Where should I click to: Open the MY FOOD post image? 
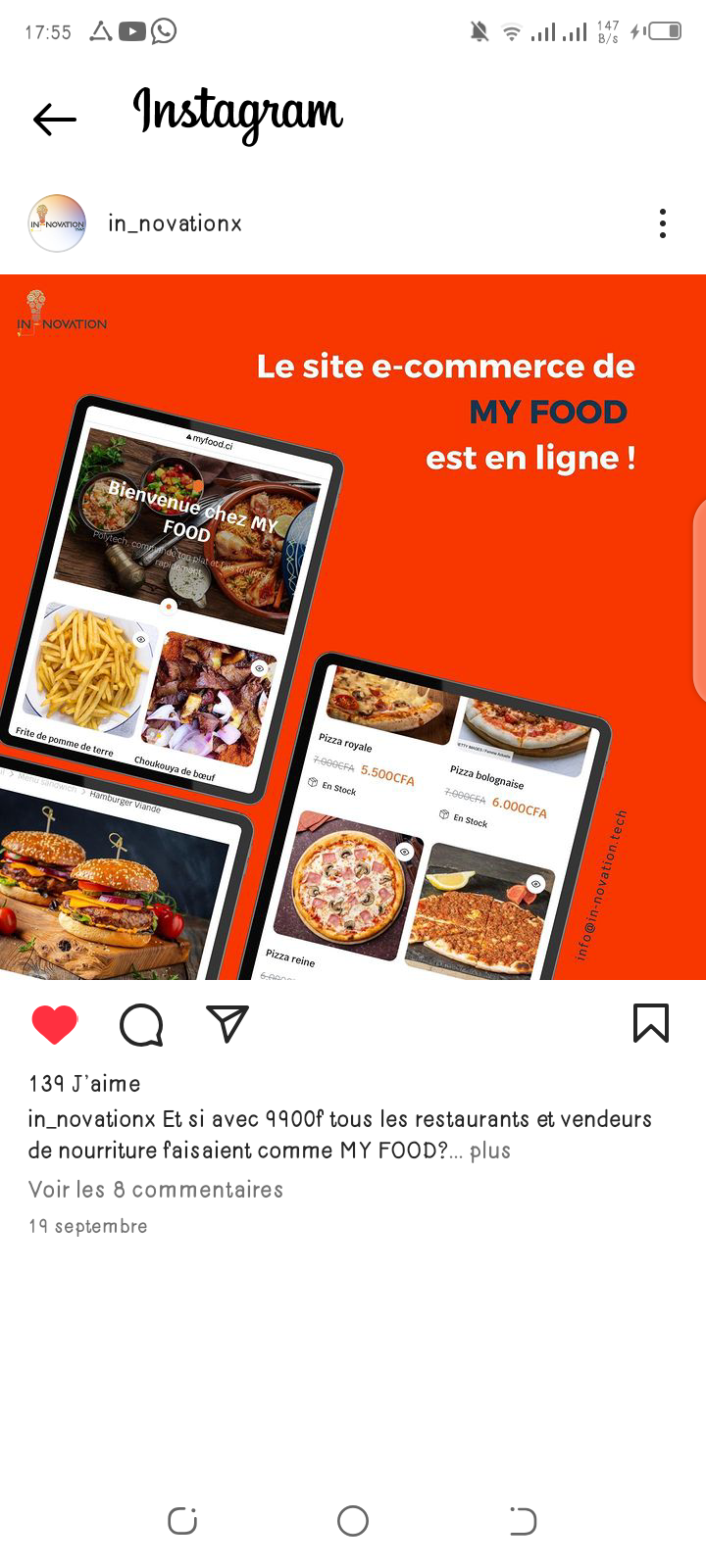(353, 627)
